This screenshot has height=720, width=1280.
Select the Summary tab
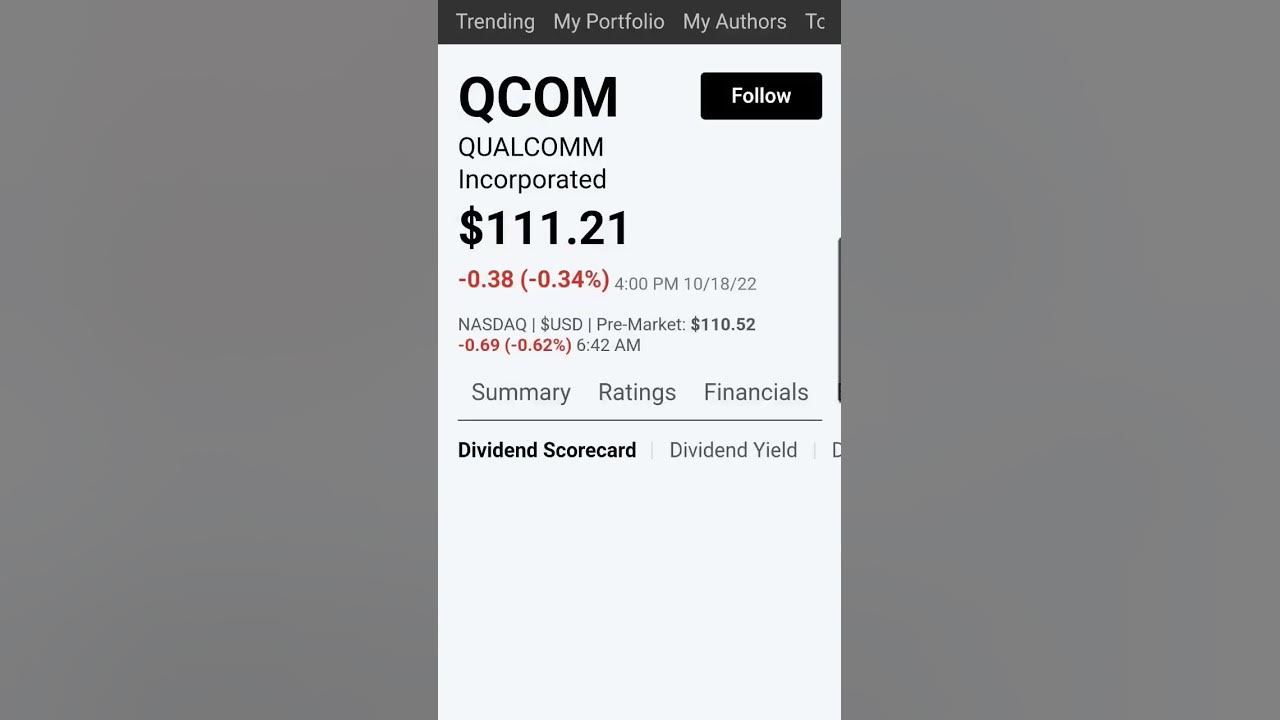[520, 392]
